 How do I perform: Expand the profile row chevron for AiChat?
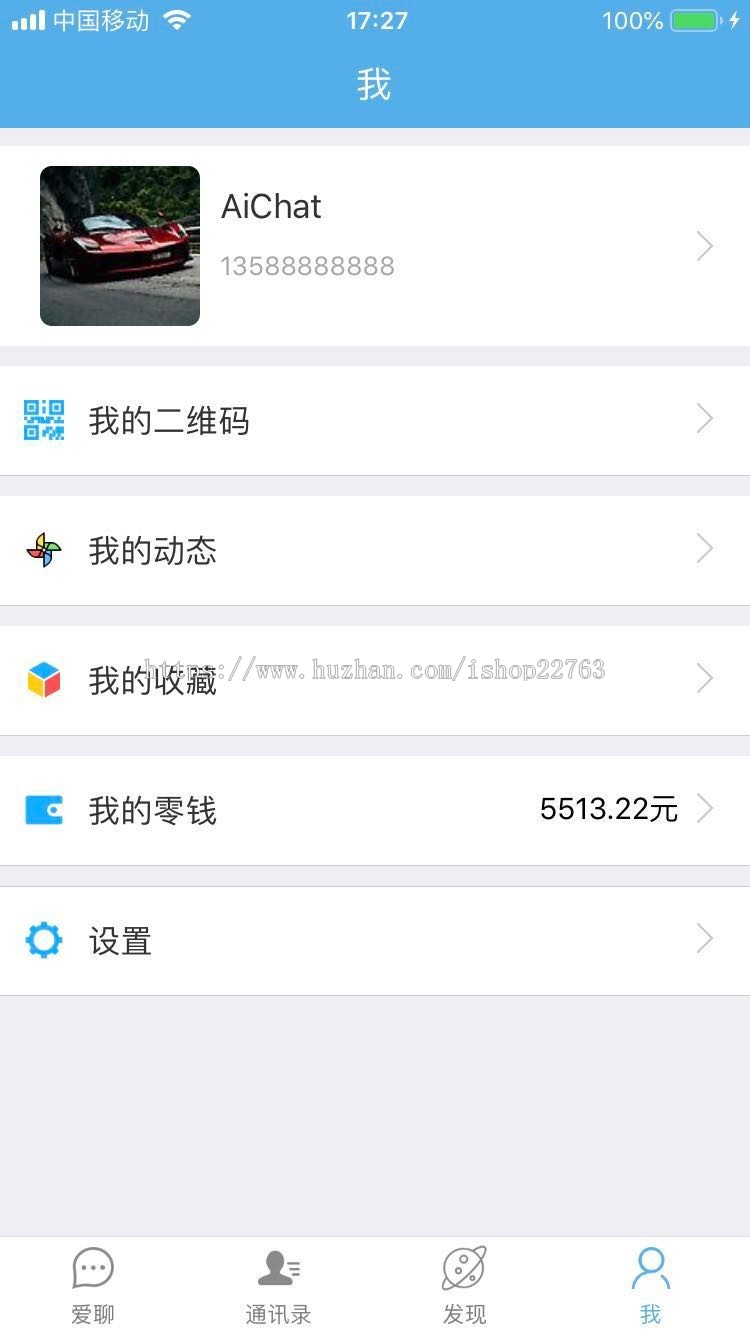coord(704,246)
